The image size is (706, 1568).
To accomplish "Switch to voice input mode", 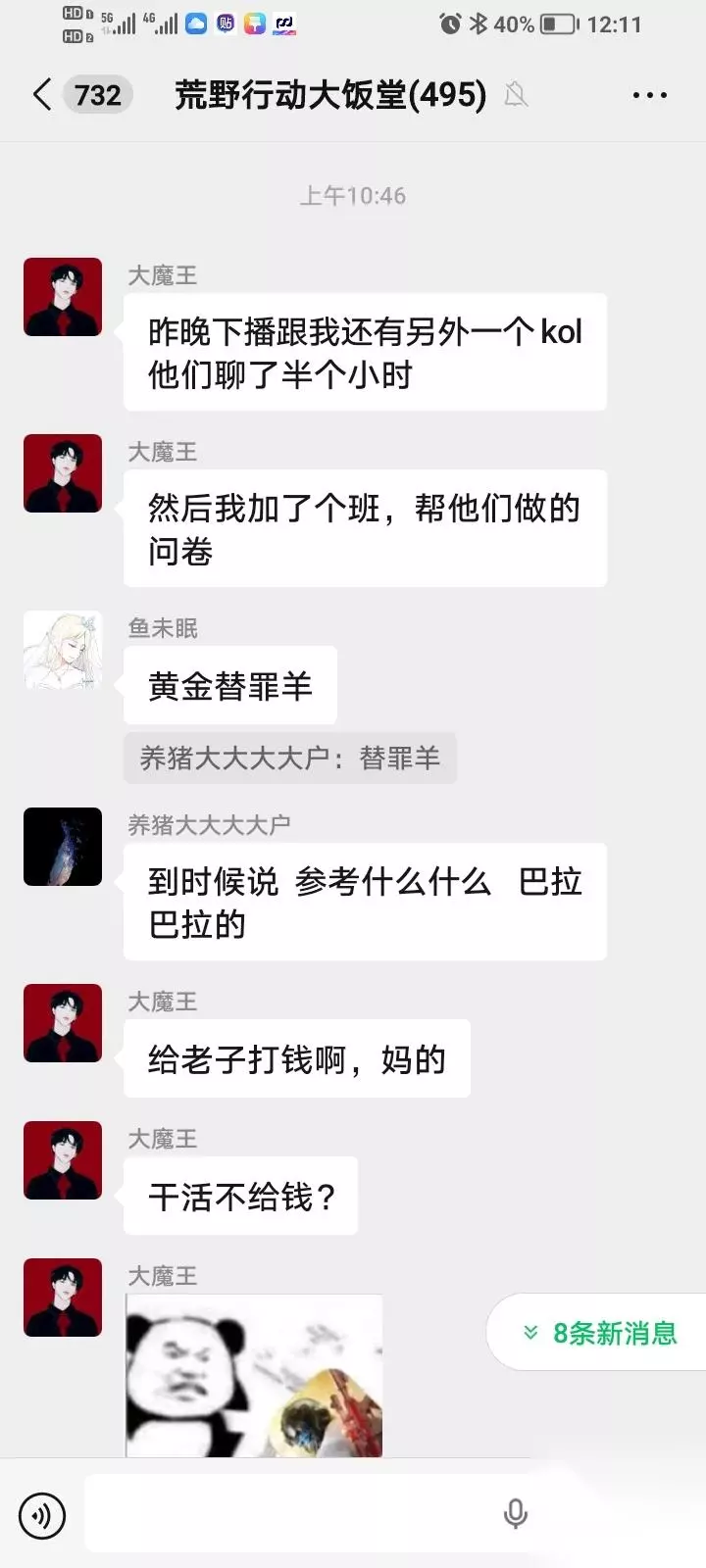I will tap(41, 1515).
